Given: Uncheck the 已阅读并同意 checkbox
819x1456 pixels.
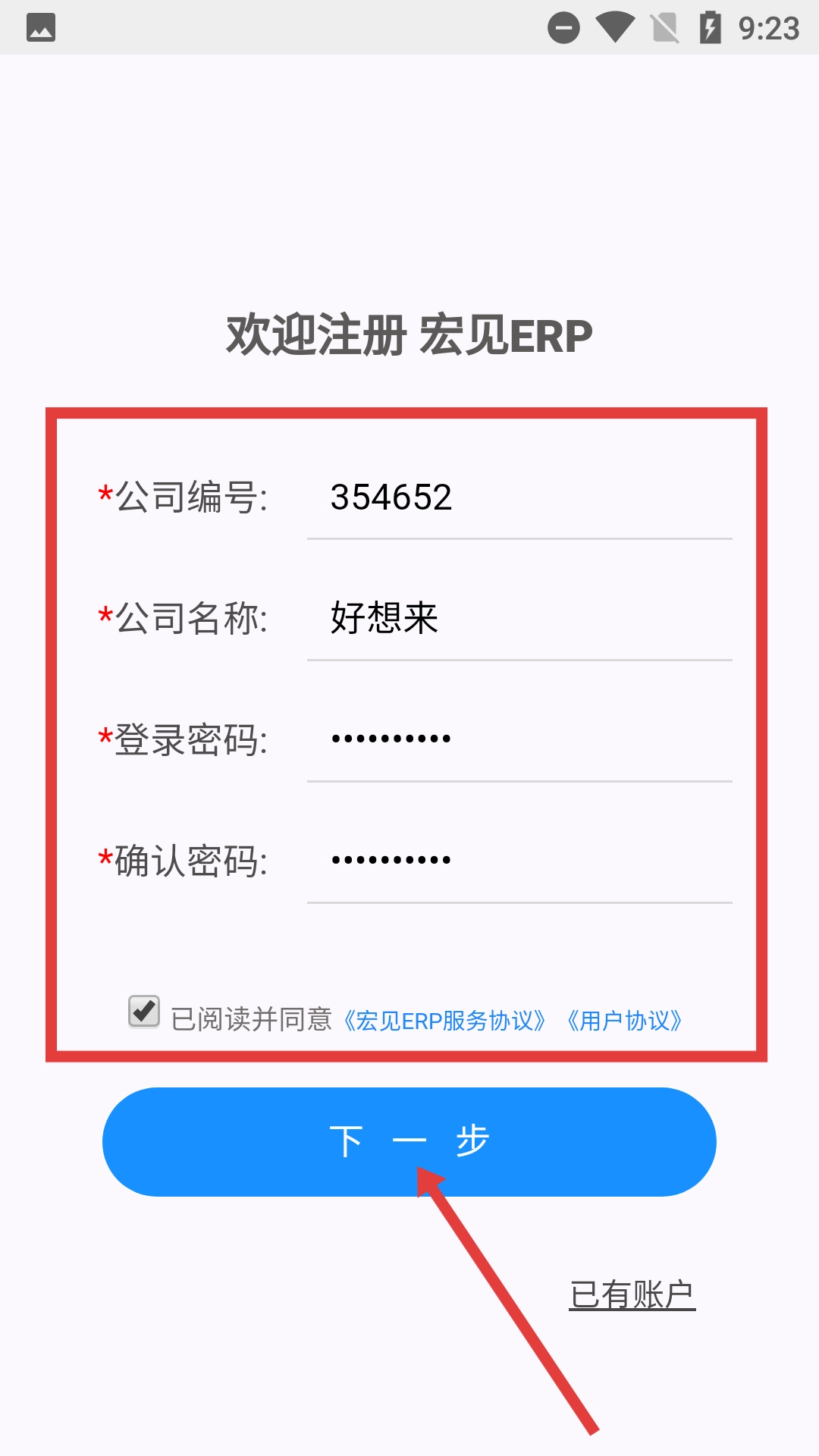Looking at the screenshot, I should tap(144, 1012).
